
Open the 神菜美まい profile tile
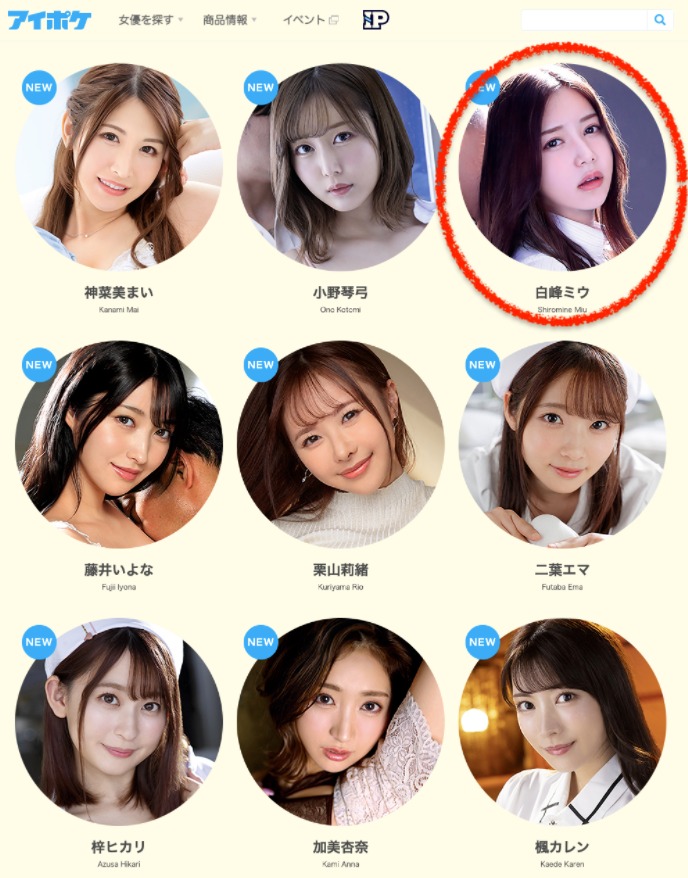point(119,167)
